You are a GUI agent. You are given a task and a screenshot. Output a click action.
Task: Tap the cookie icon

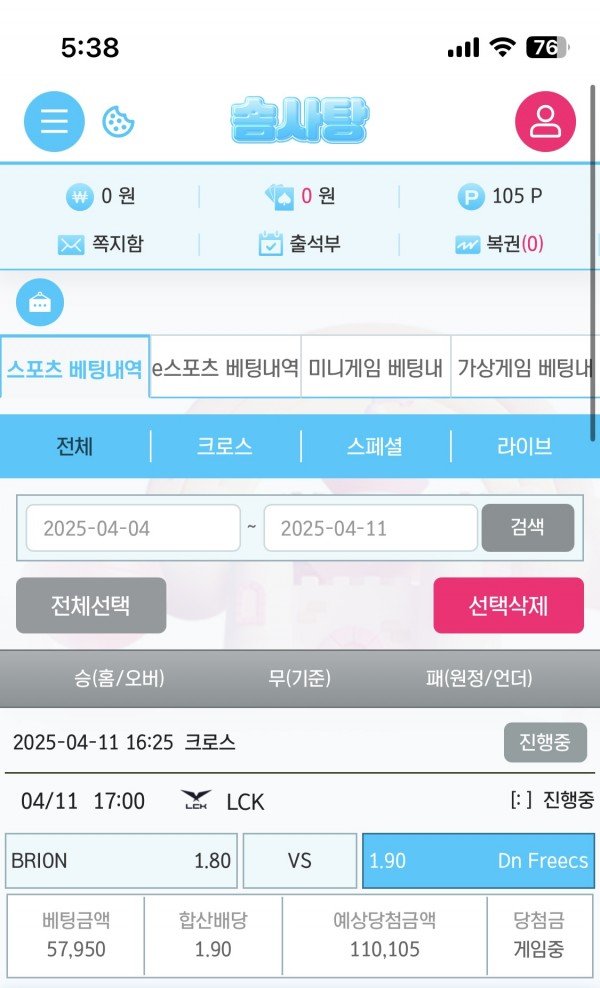119,122
